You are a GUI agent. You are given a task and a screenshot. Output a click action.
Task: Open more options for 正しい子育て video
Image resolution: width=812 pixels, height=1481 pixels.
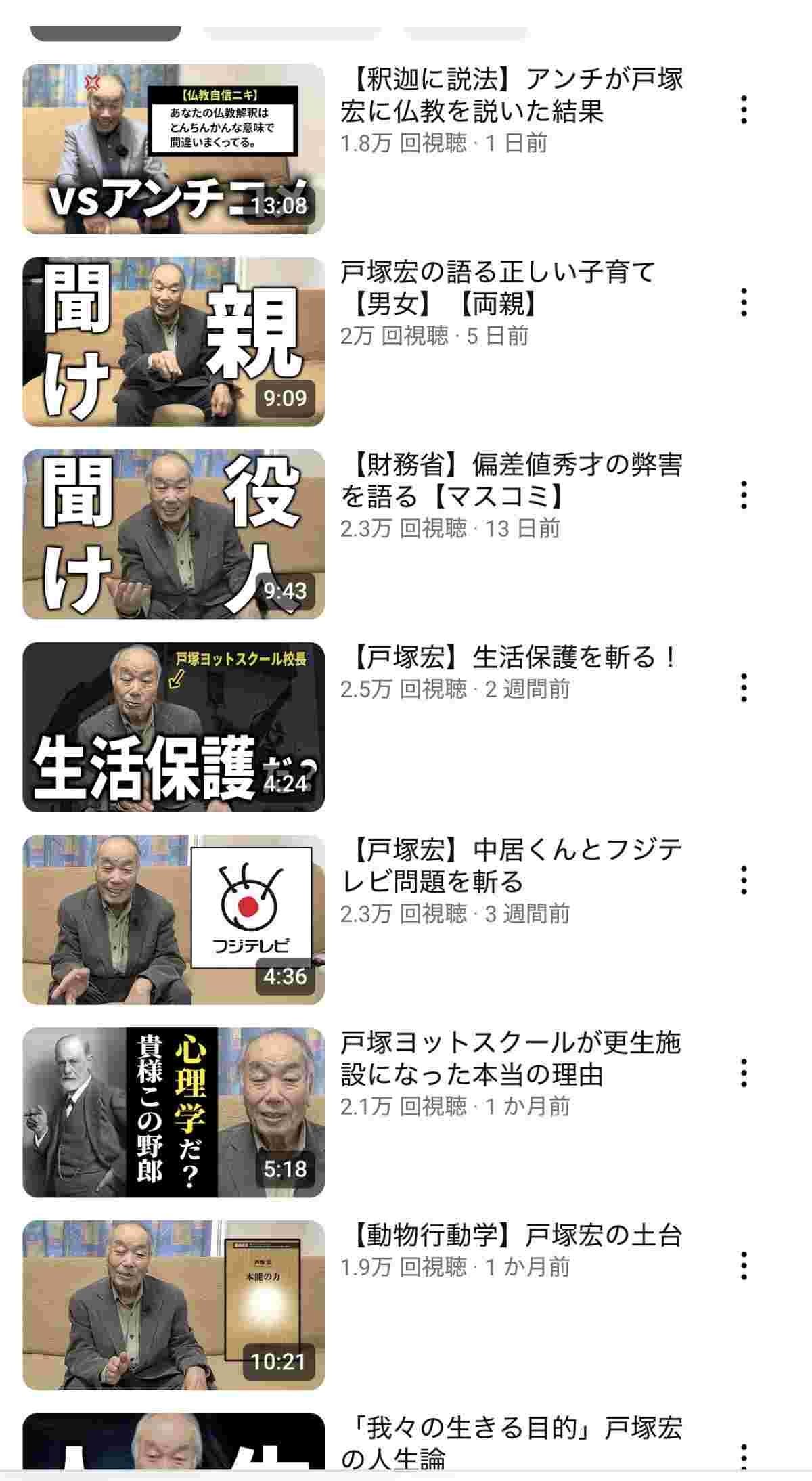[744, 303]
